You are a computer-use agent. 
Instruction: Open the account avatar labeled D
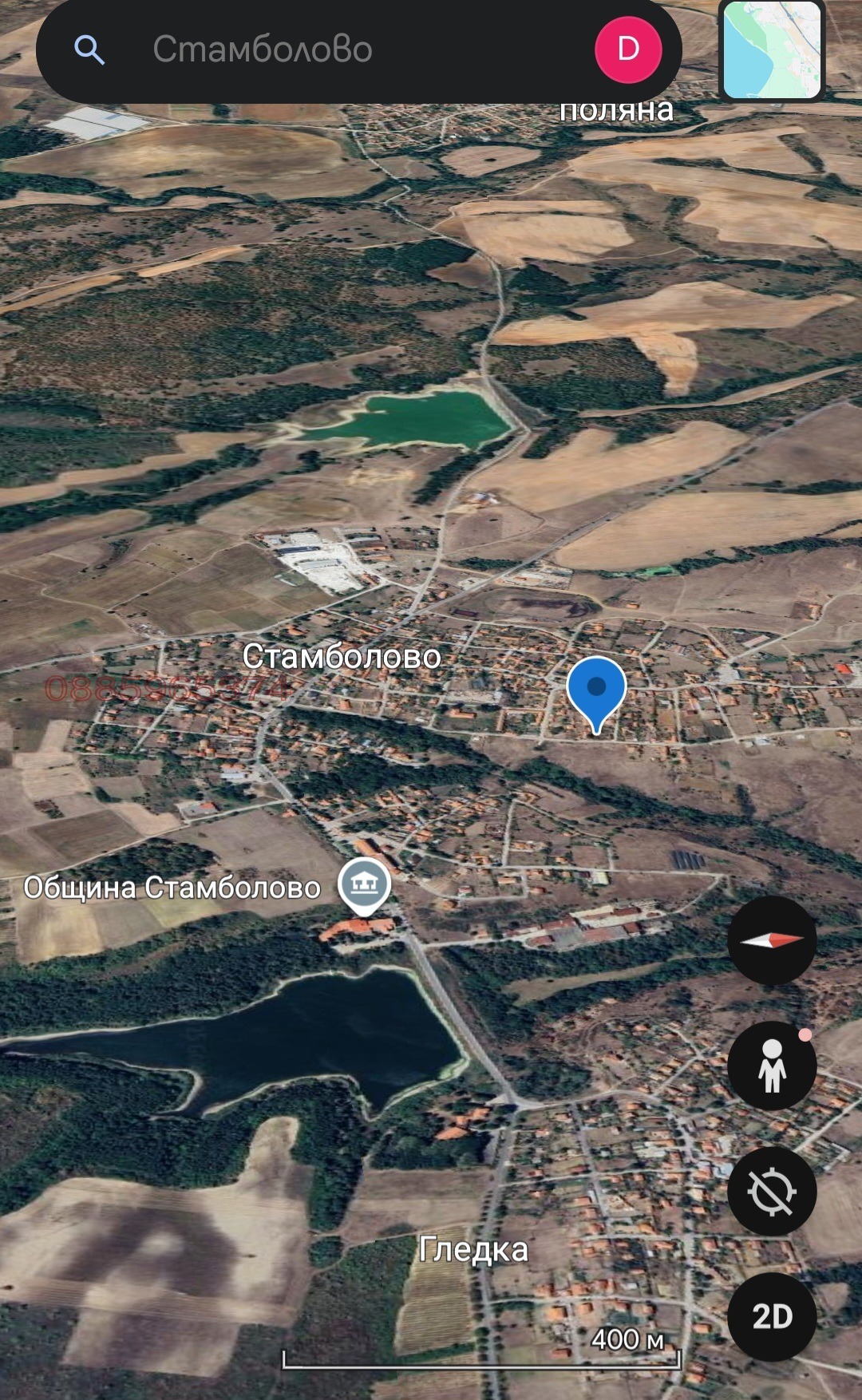627,49
